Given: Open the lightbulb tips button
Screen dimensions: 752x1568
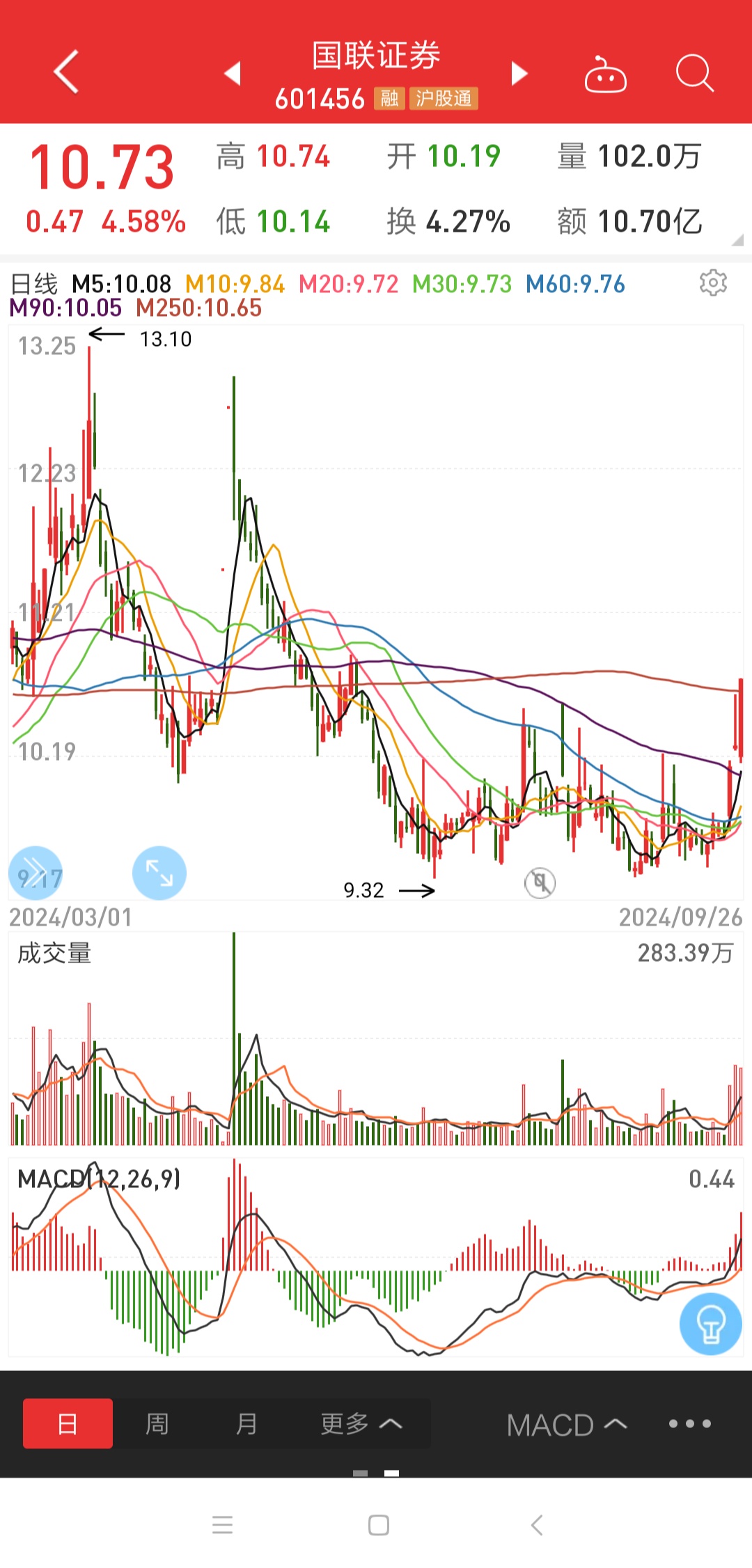Looking at the screenshot, I should (x=711, y=1324).
